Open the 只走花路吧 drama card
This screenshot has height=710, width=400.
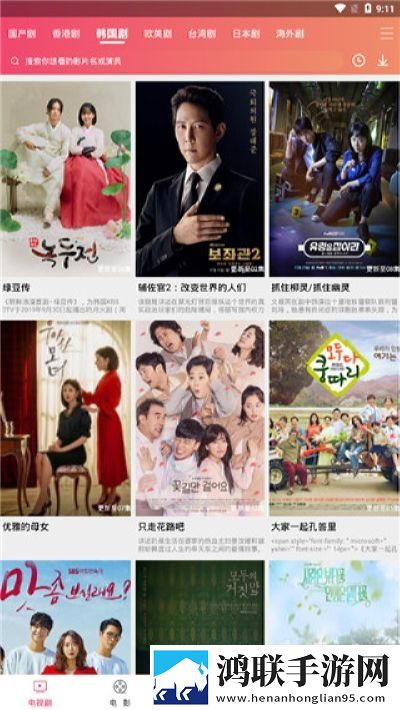200,438
